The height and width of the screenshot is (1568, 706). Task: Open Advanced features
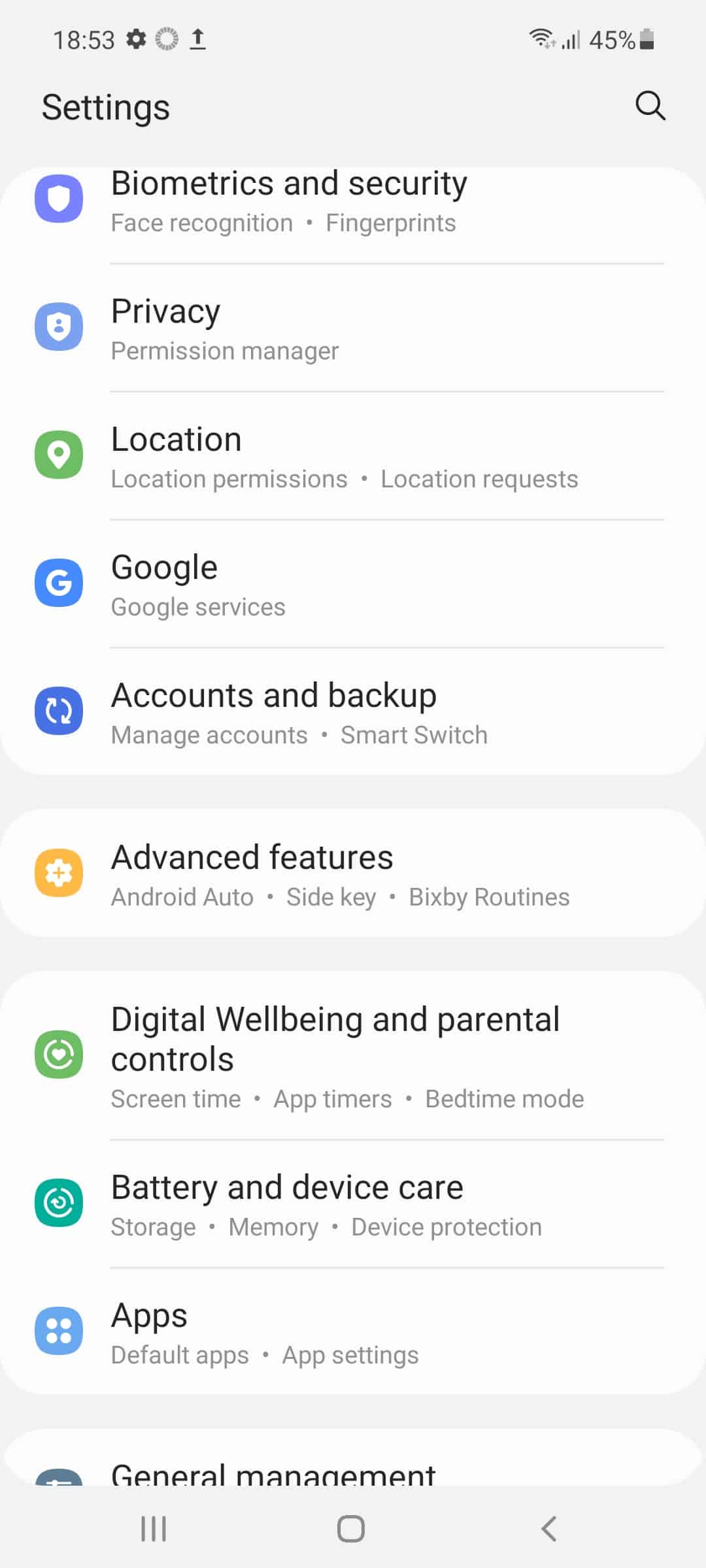coord(353,874)
